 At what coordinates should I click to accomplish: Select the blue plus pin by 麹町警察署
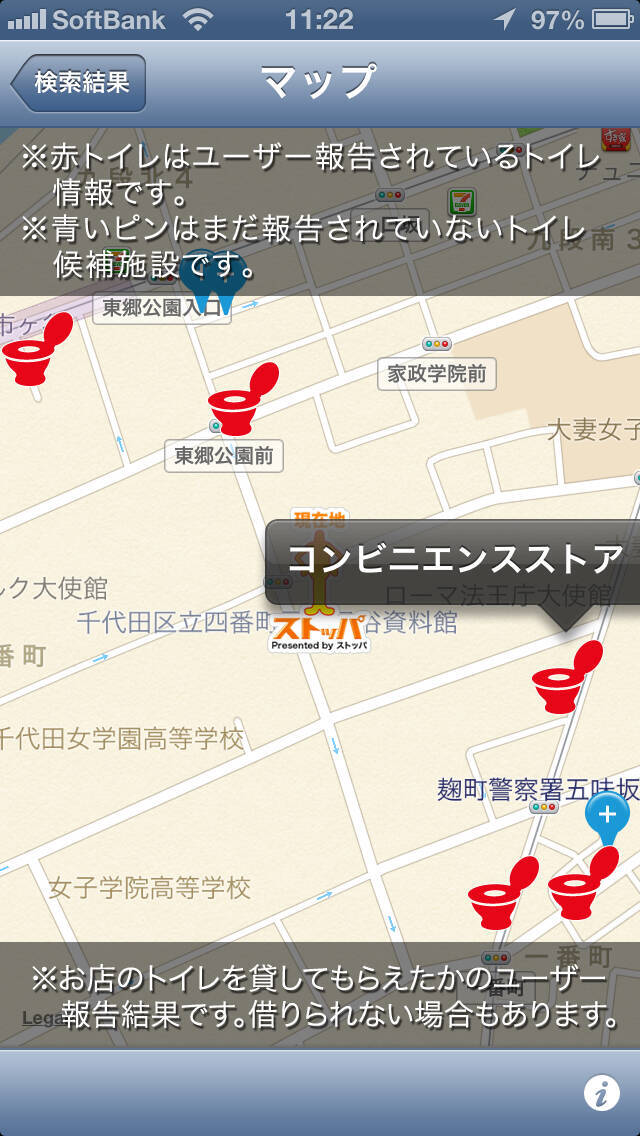pos(607,814)
